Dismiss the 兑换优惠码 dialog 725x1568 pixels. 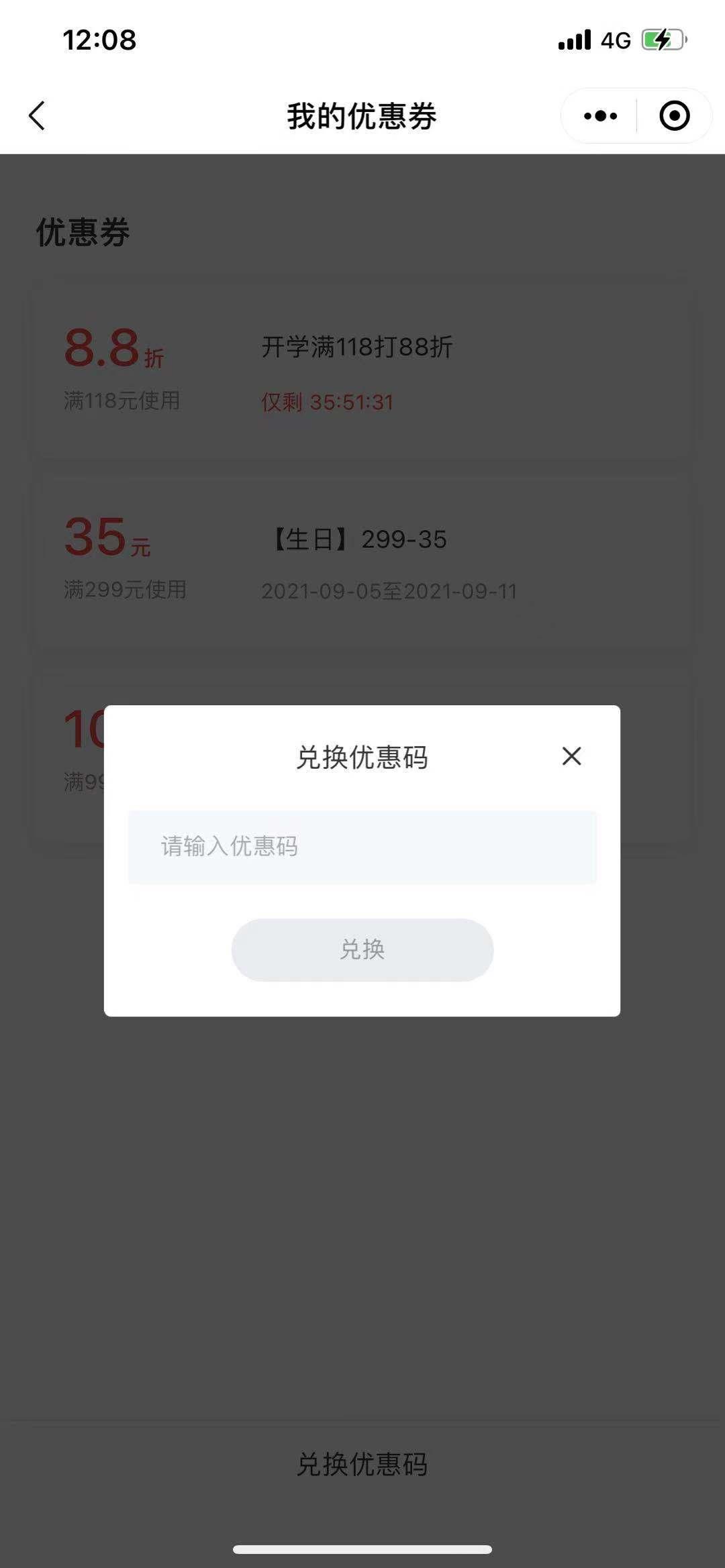pos(571,756)
